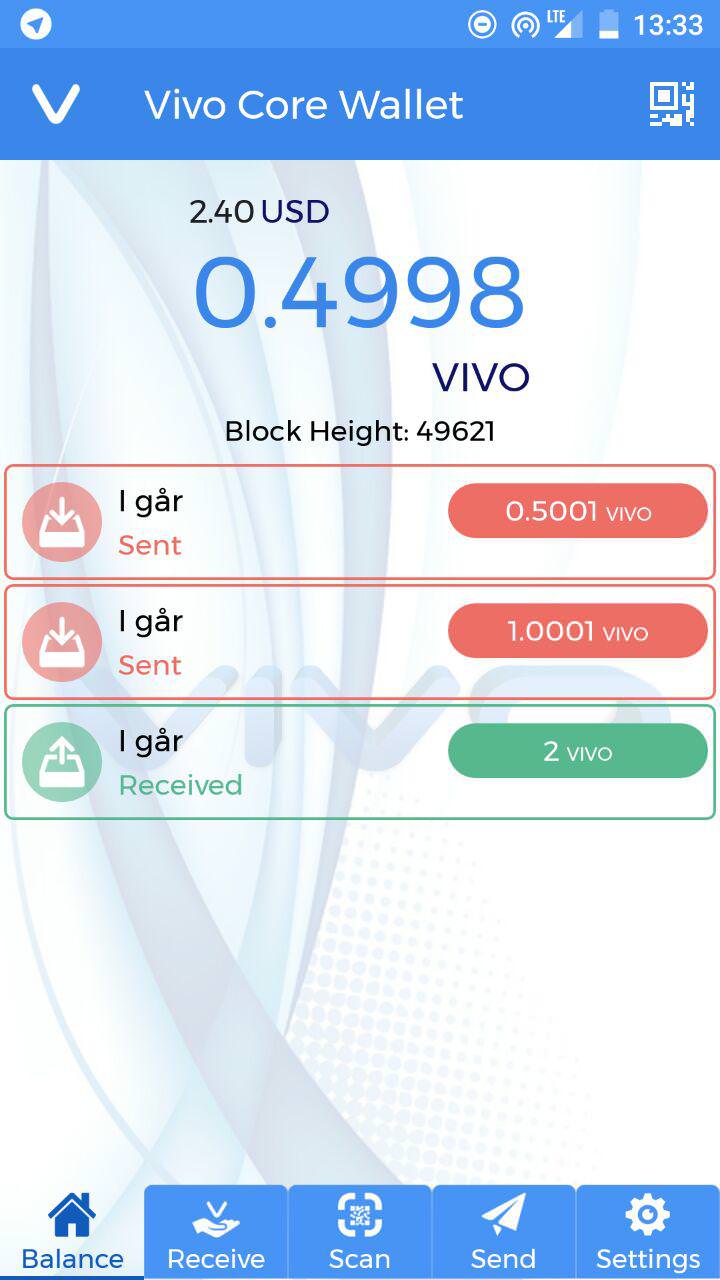720x1280 pixels.
Task: Switch to the Receive tab
Action: click(x=216, y=1232)
